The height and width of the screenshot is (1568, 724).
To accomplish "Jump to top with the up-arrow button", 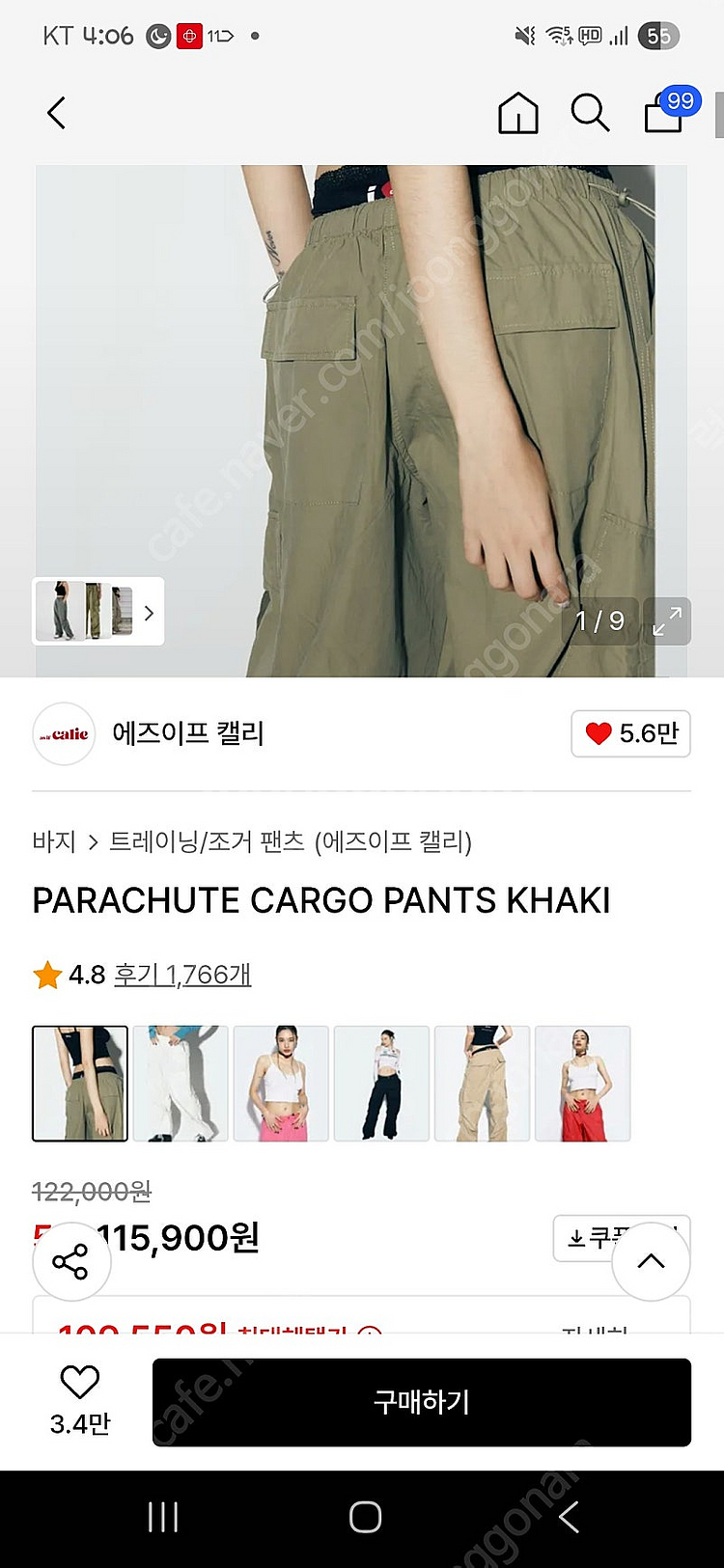I will click(651, 1261).
